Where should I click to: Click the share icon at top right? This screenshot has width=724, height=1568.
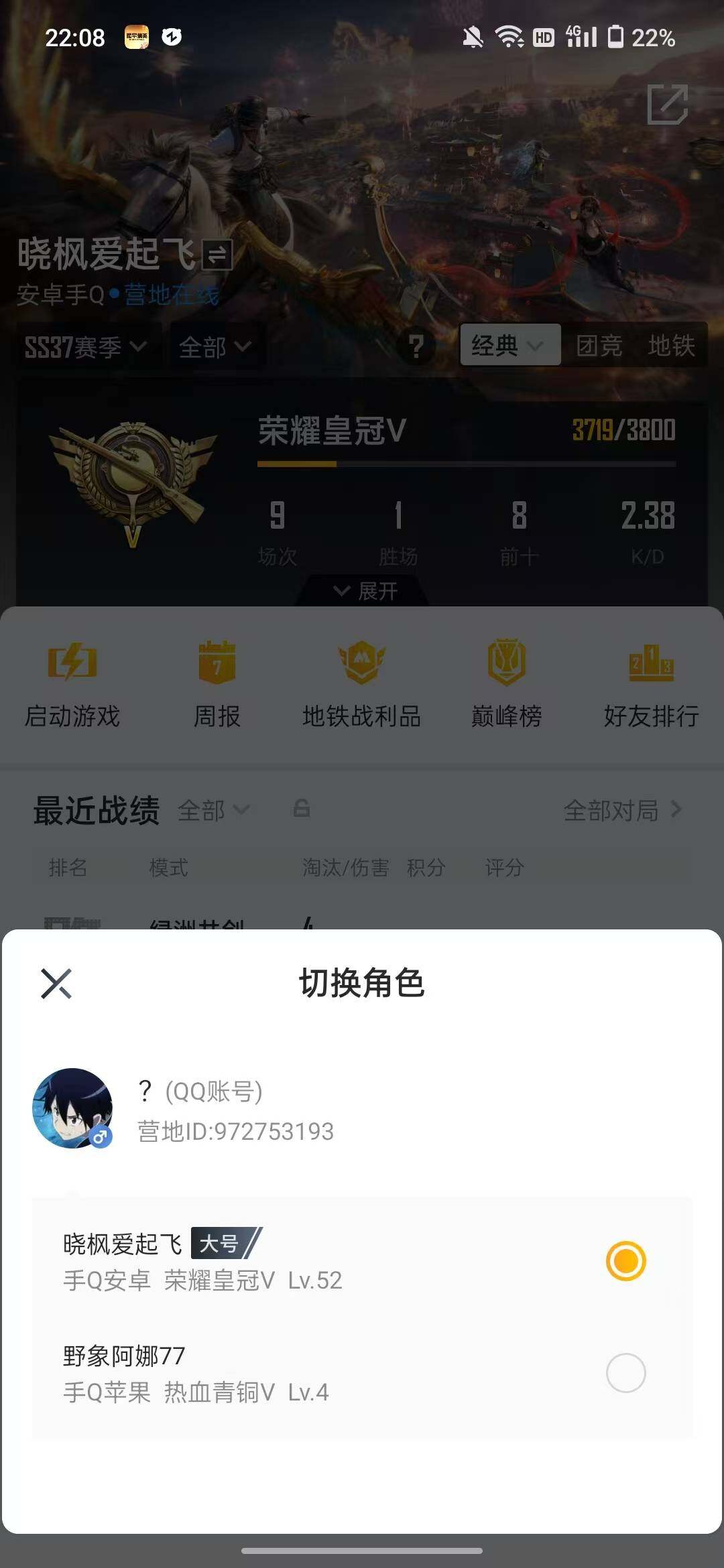click(x=668, y=104)
